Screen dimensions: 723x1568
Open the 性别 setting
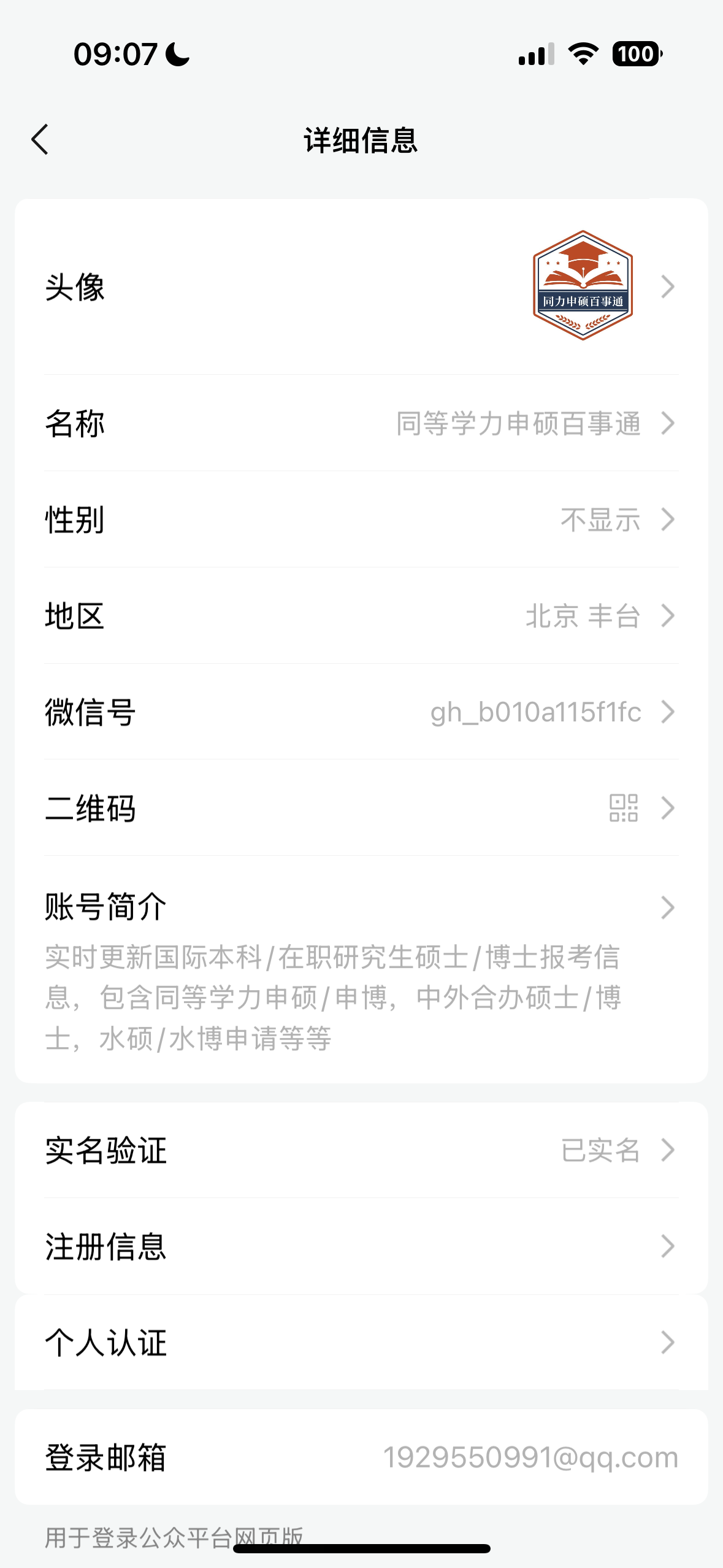tap(361, 520)
